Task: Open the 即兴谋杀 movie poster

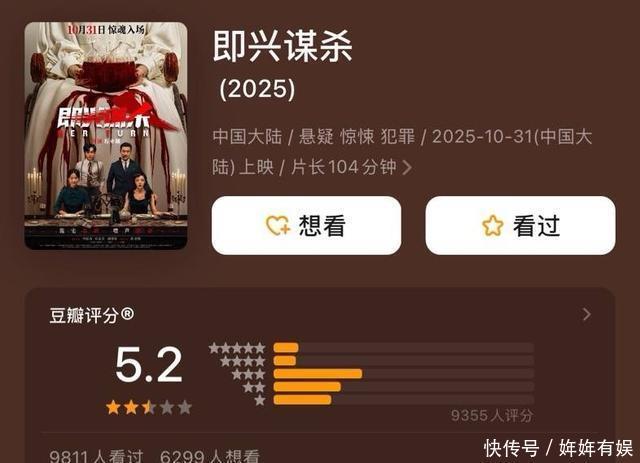Action: tap(106, 136)
